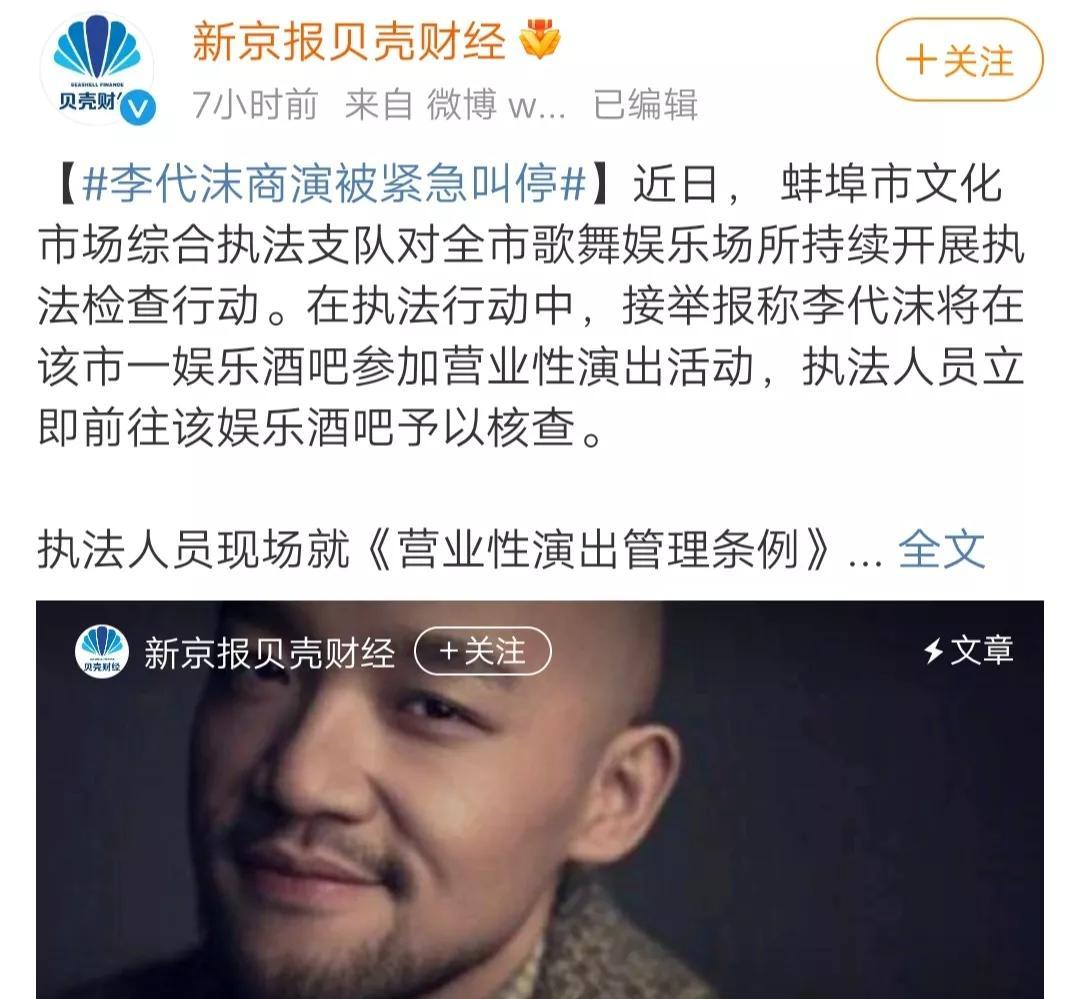Viewport: 1080px width, 999px height.
Task: Follow 新京报贝壳财经 with the top 关注 button
Action: tap(959, 60)
